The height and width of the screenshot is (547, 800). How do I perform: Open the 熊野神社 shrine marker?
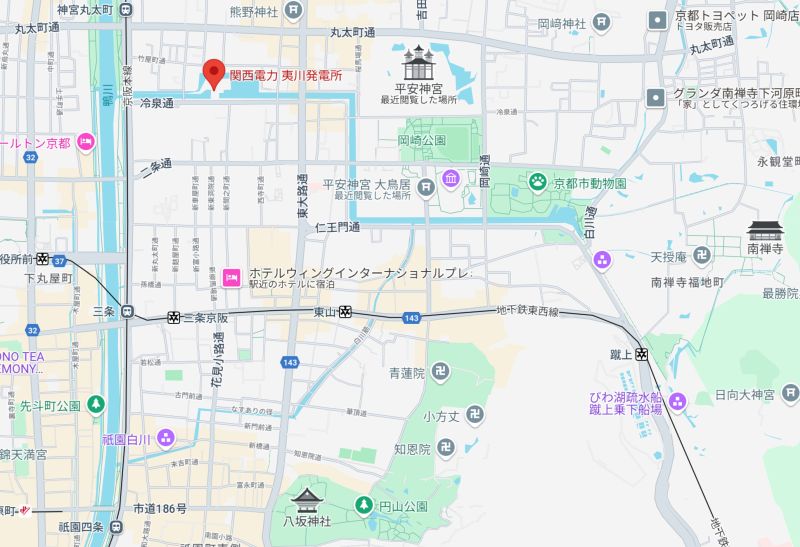coord(293,10)
